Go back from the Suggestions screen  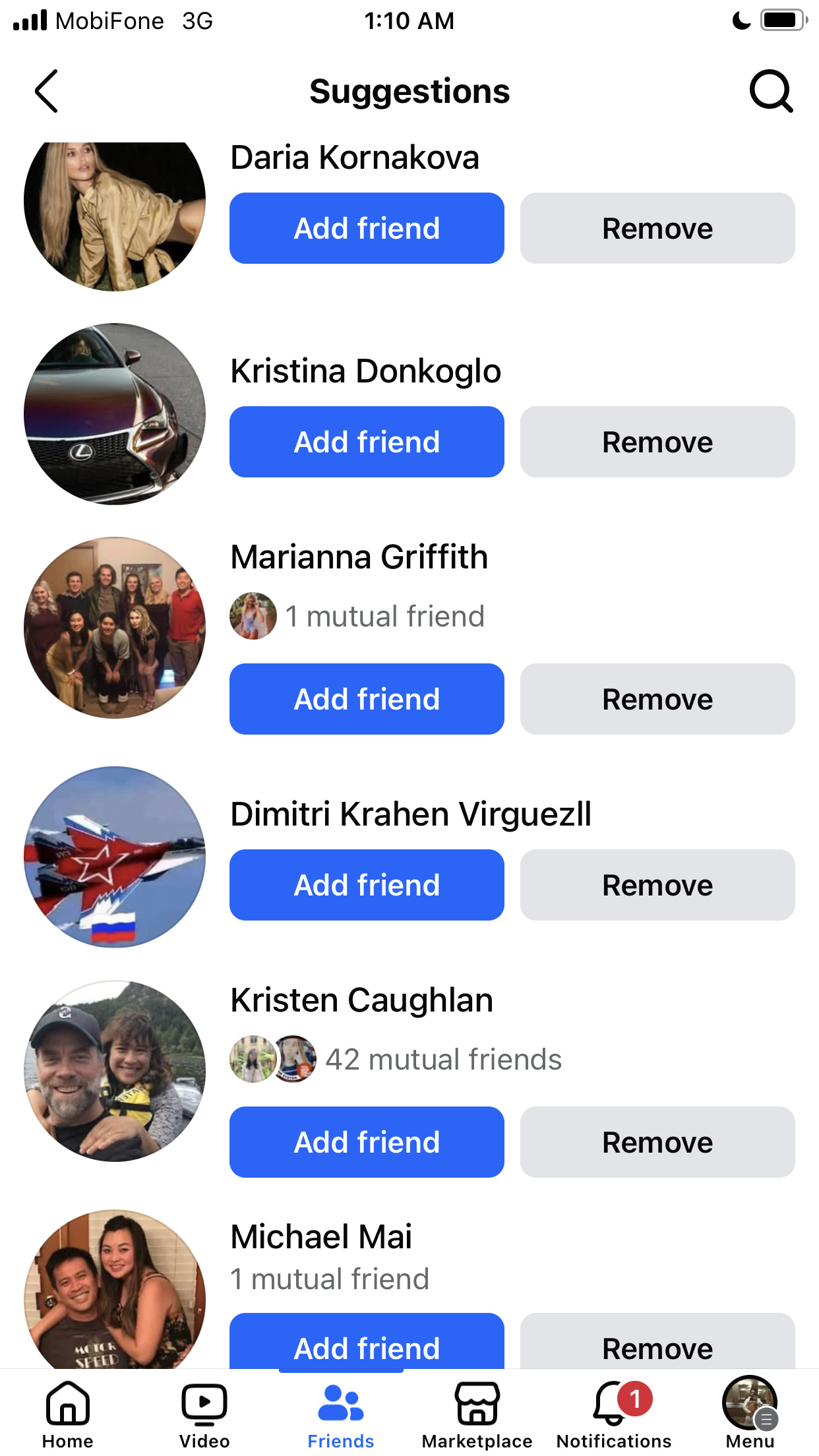[46, 91]
